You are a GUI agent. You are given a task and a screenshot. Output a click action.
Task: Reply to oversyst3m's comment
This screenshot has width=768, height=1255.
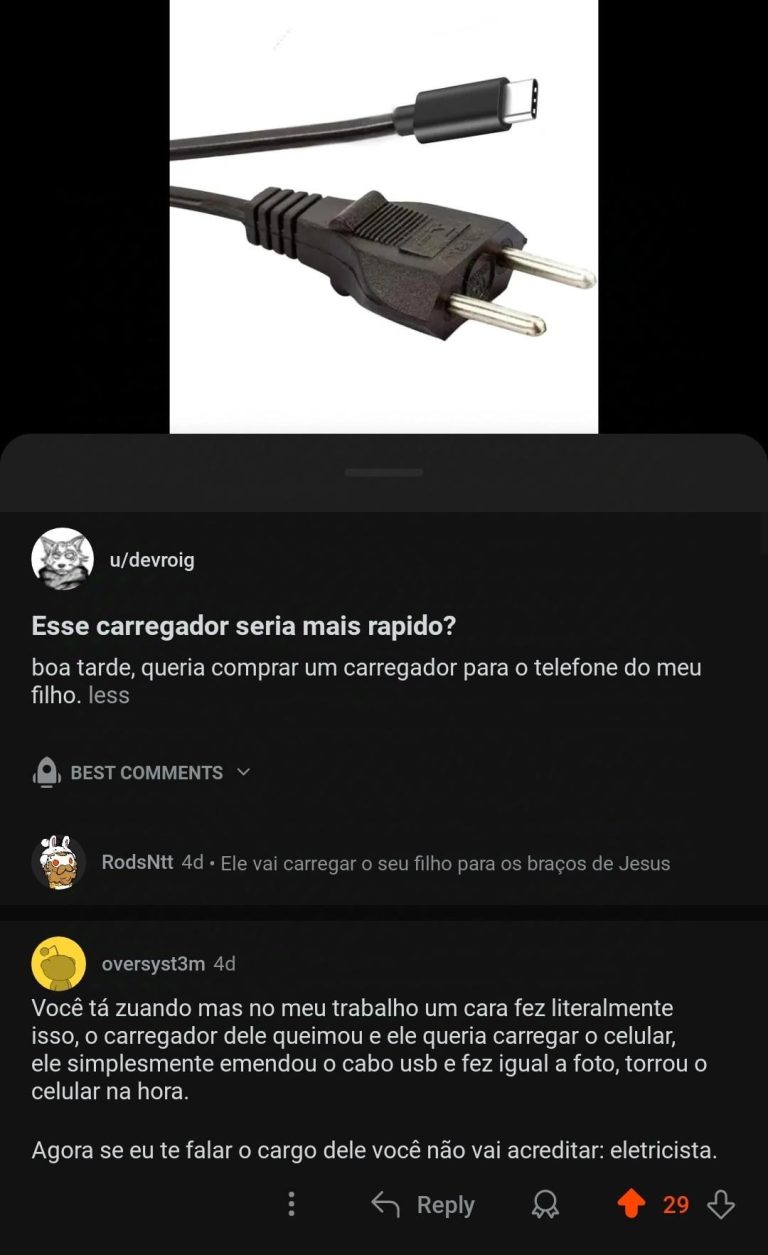click(423, 1205)
